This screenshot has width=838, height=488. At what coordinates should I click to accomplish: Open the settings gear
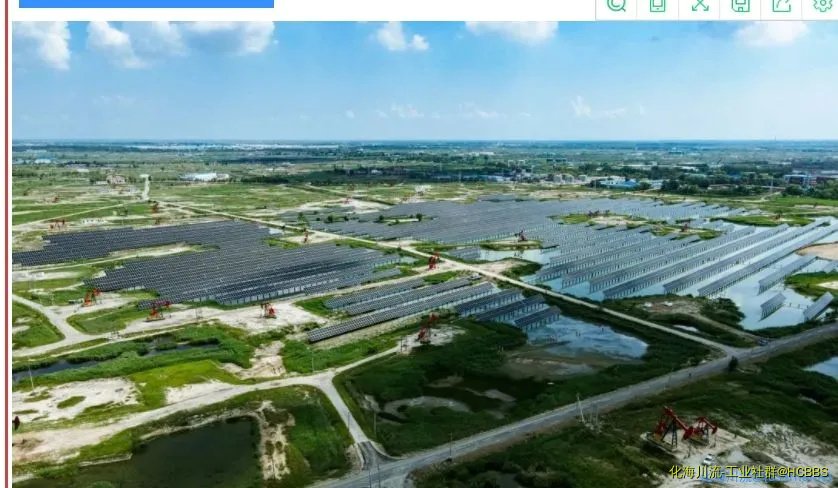[x=822, y=5]
